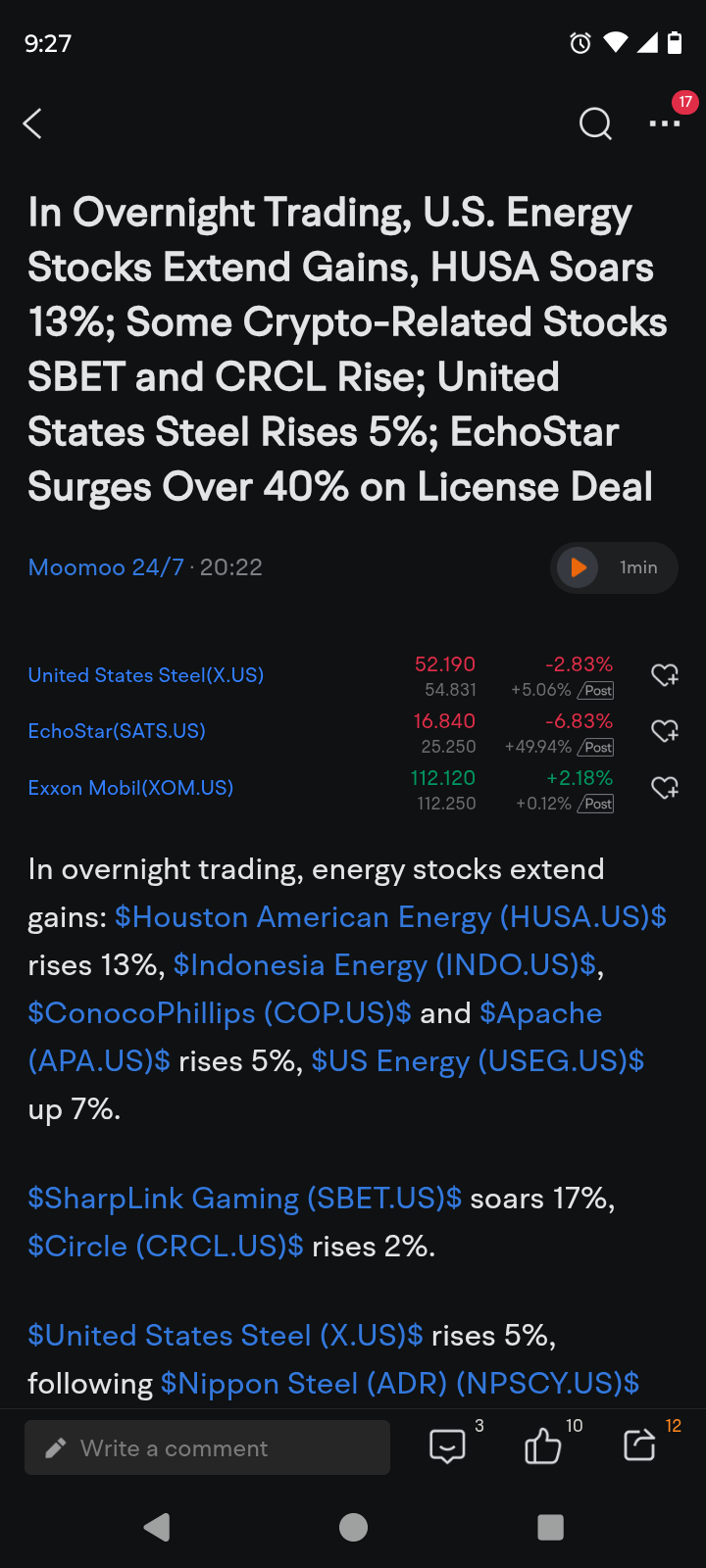Open the Nippon Steel (ADR) link
Image resolution: width=706 pixels, height=1568 pixels.
pos(400,1384)
